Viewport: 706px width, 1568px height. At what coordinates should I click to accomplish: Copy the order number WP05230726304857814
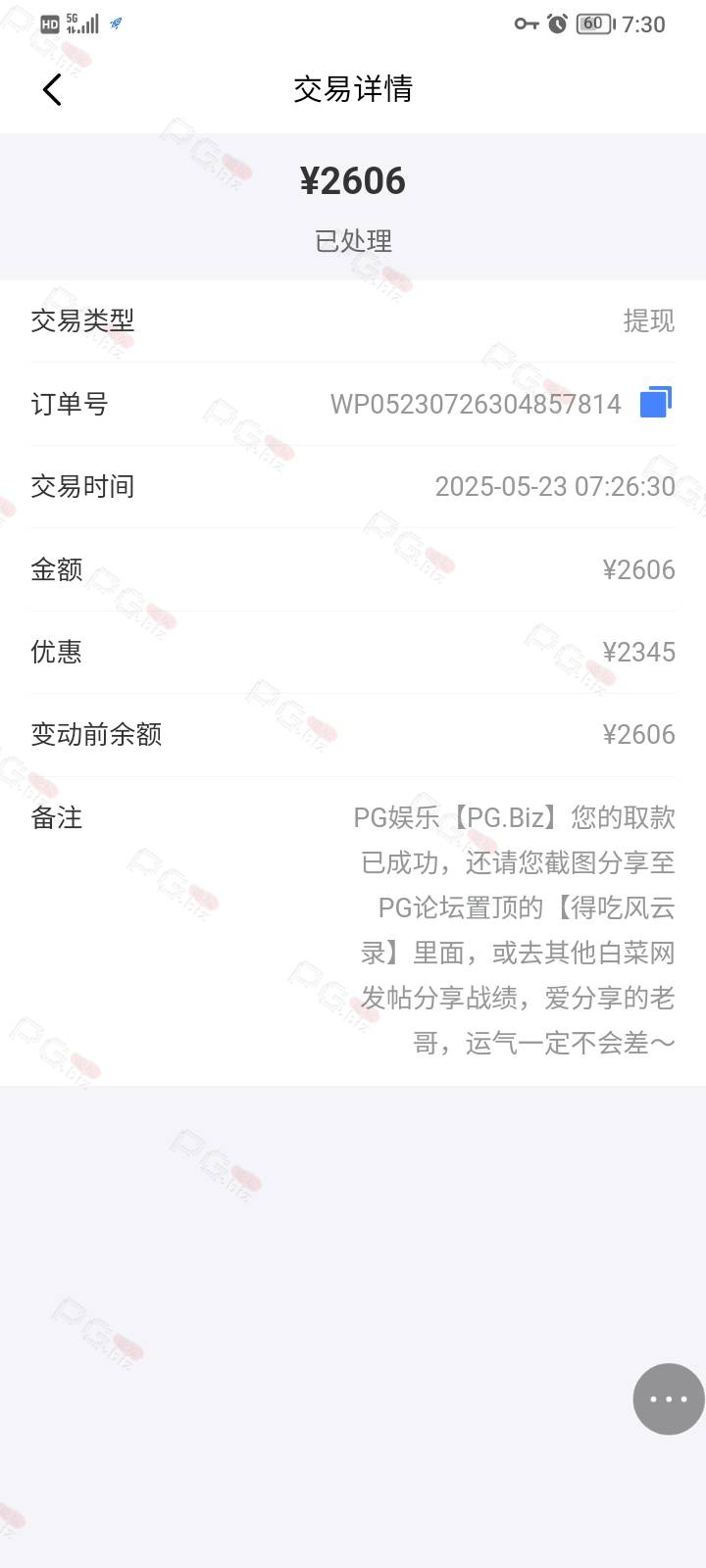[656, 403]
